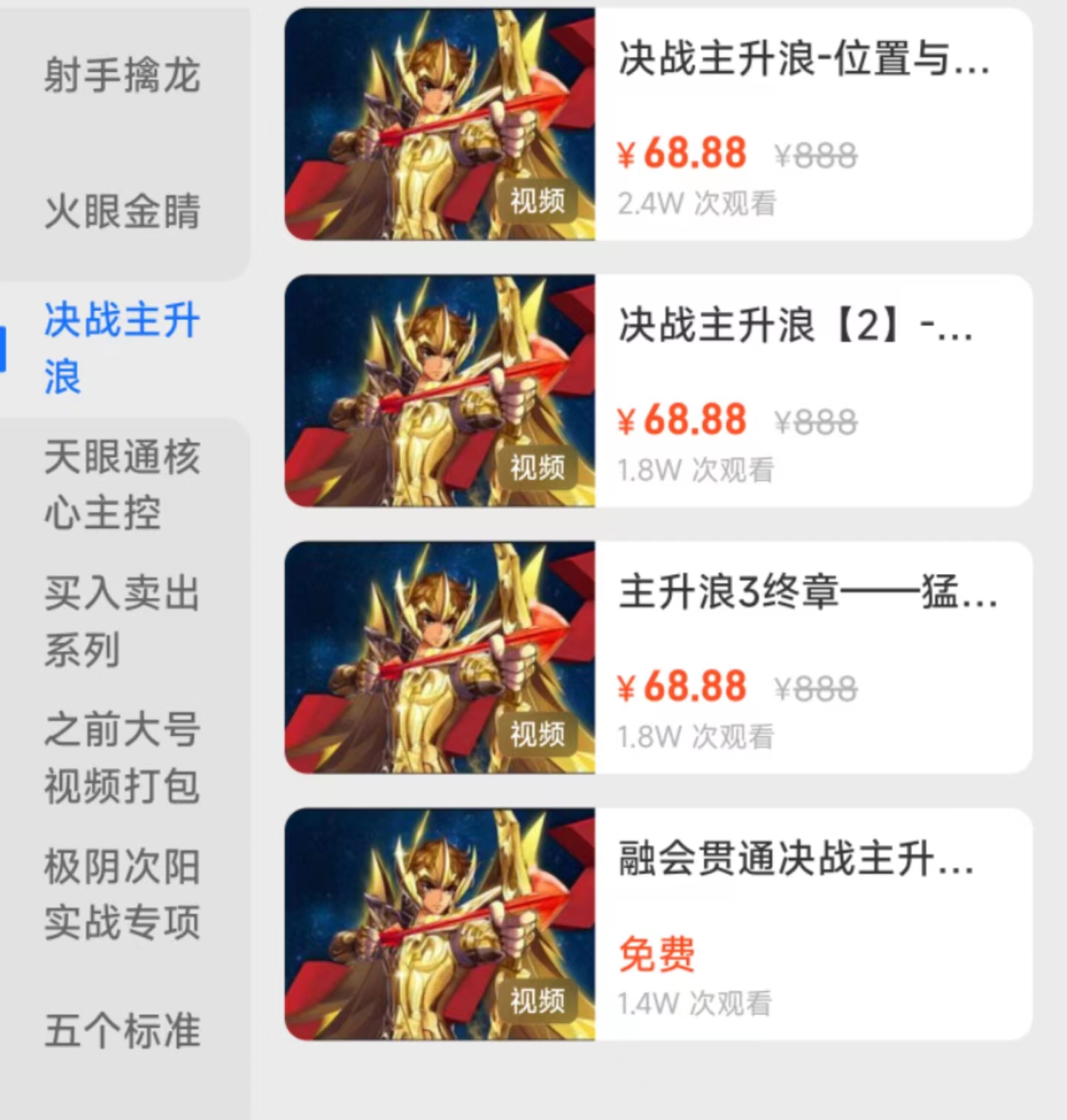Switch to 买入卖出系列 category
1067x1120 pixels.
click(x=122, y=621)
